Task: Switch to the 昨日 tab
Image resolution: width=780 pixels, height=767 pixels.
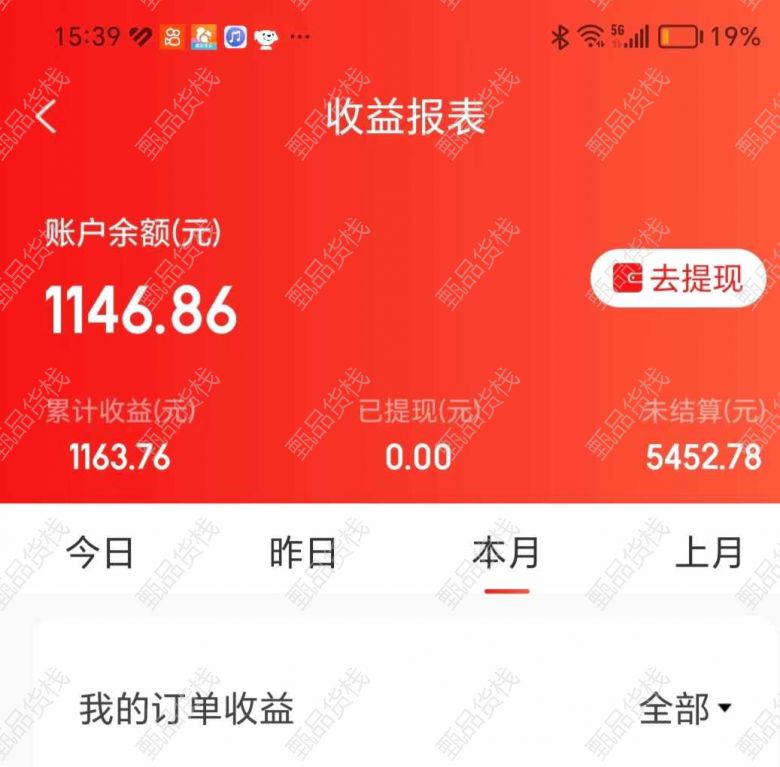Action: (x=302, y=553)
